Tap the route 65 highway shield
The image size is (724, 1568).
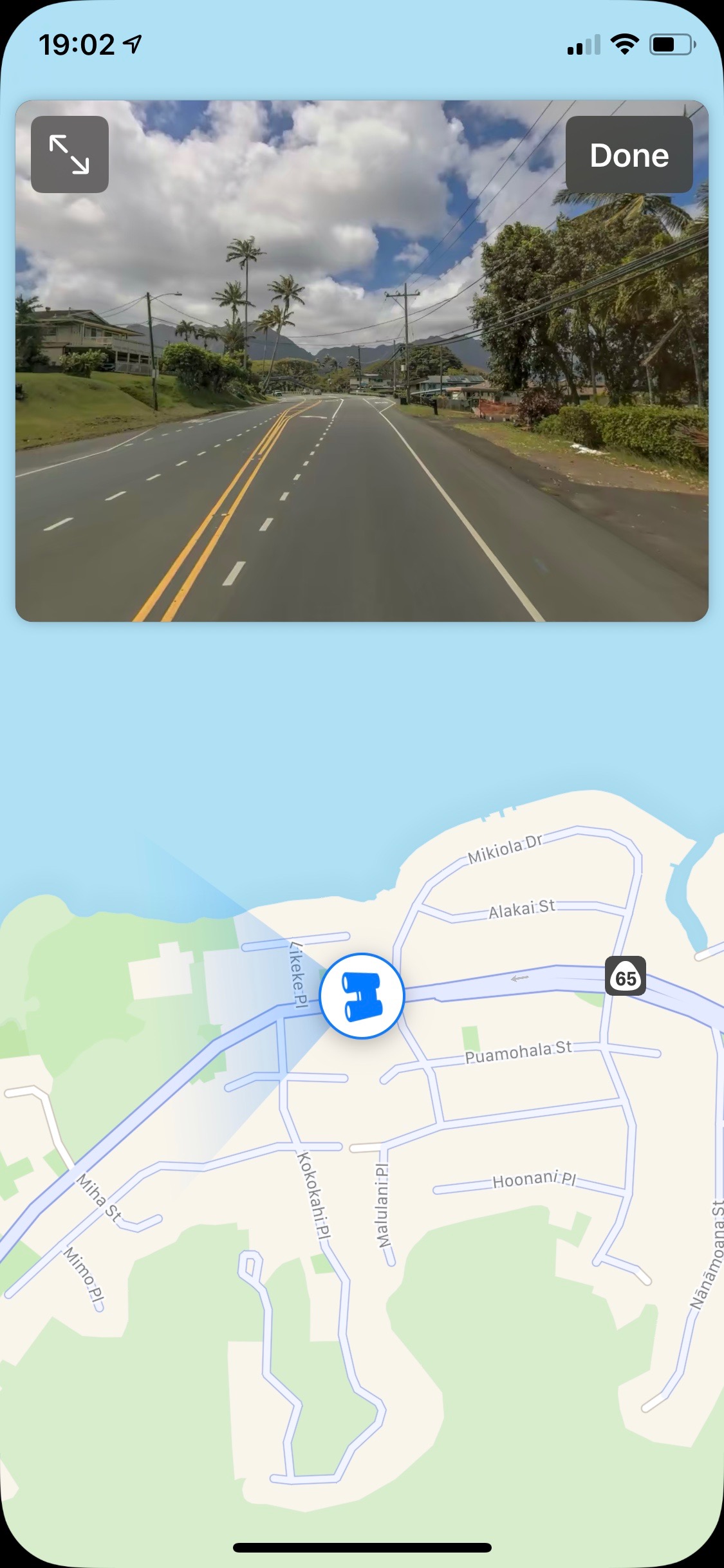(x=626, y=976)
